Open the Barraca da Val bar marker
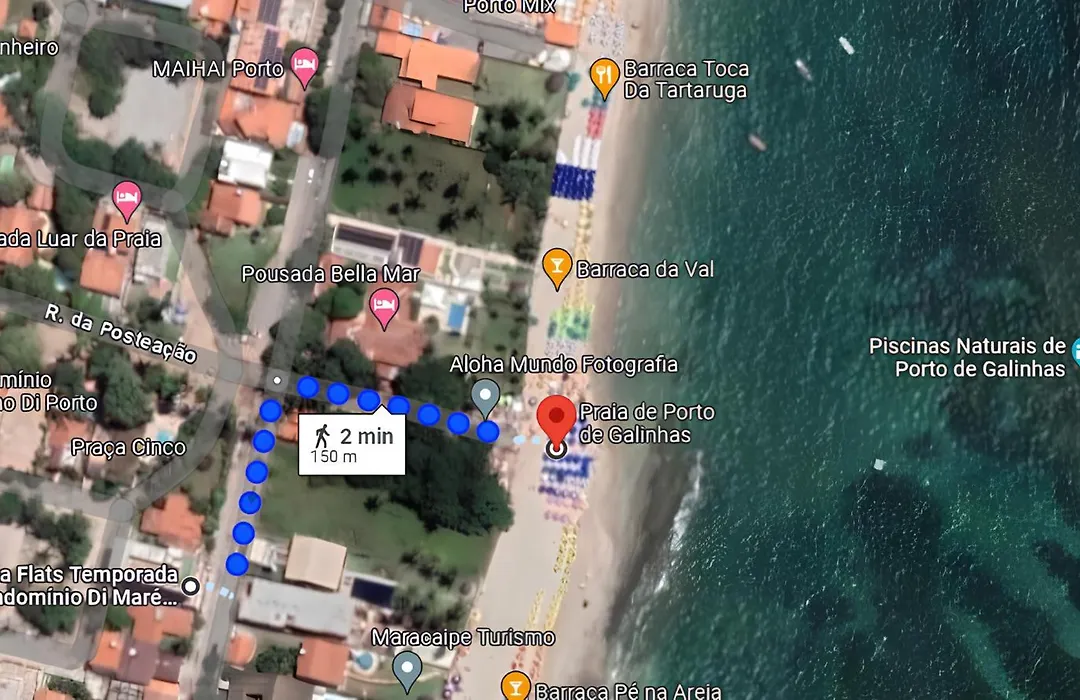Screen dimensions: 1080x700 pos(556,266)
